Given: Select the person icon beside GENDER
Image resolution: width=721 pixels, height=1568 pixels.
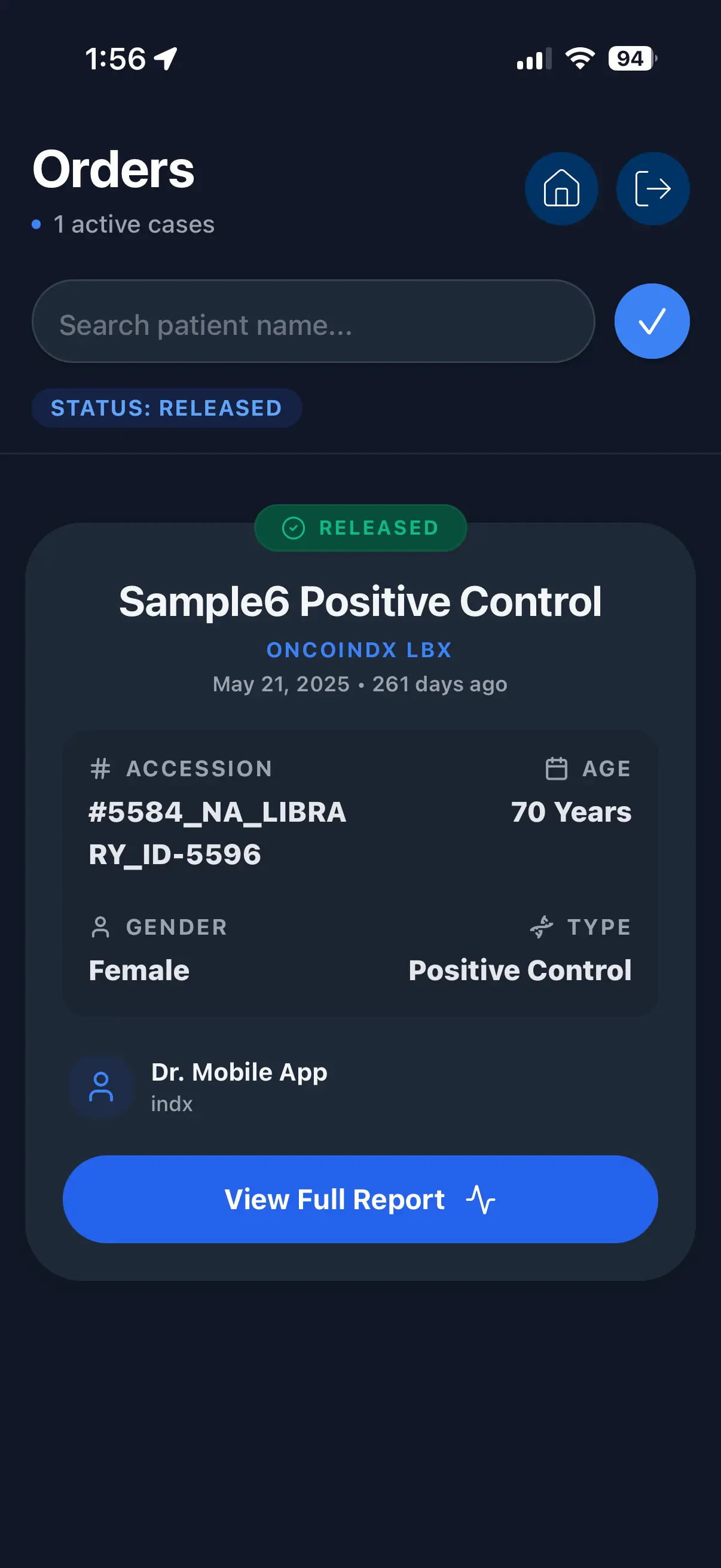Looking at the screenshot, I should pyautogui.click(x=100, y=927).
